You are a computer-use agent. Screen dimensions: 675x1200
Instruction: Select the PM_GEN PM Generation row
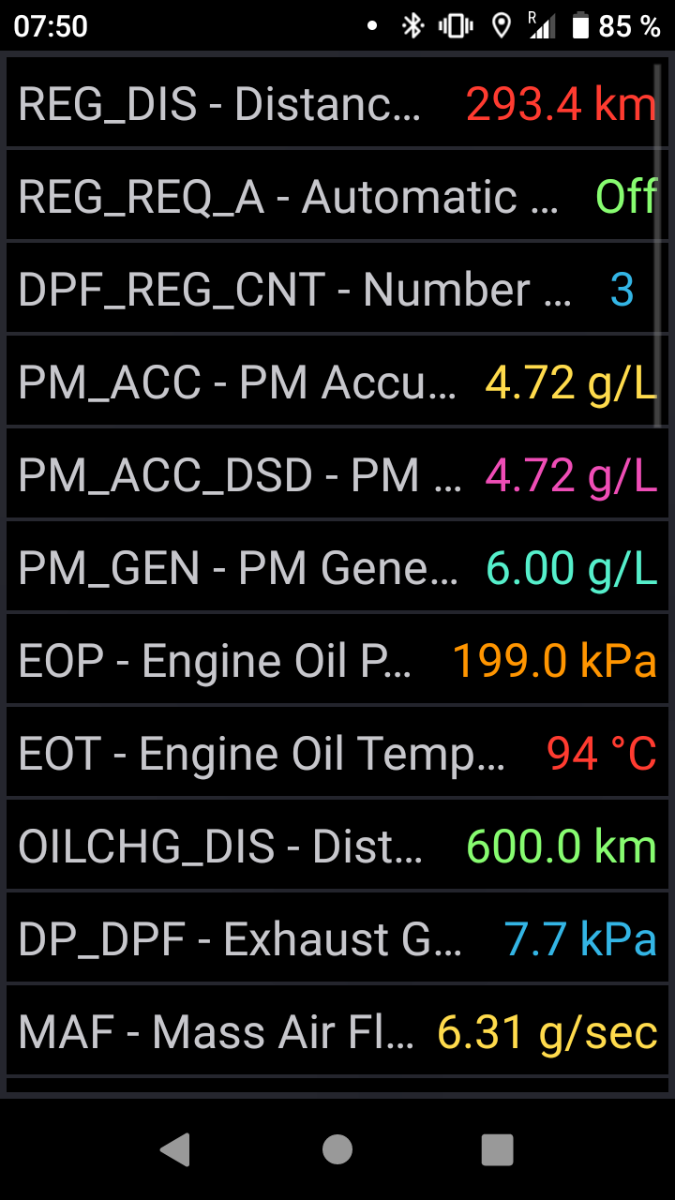tap(337, 568)
